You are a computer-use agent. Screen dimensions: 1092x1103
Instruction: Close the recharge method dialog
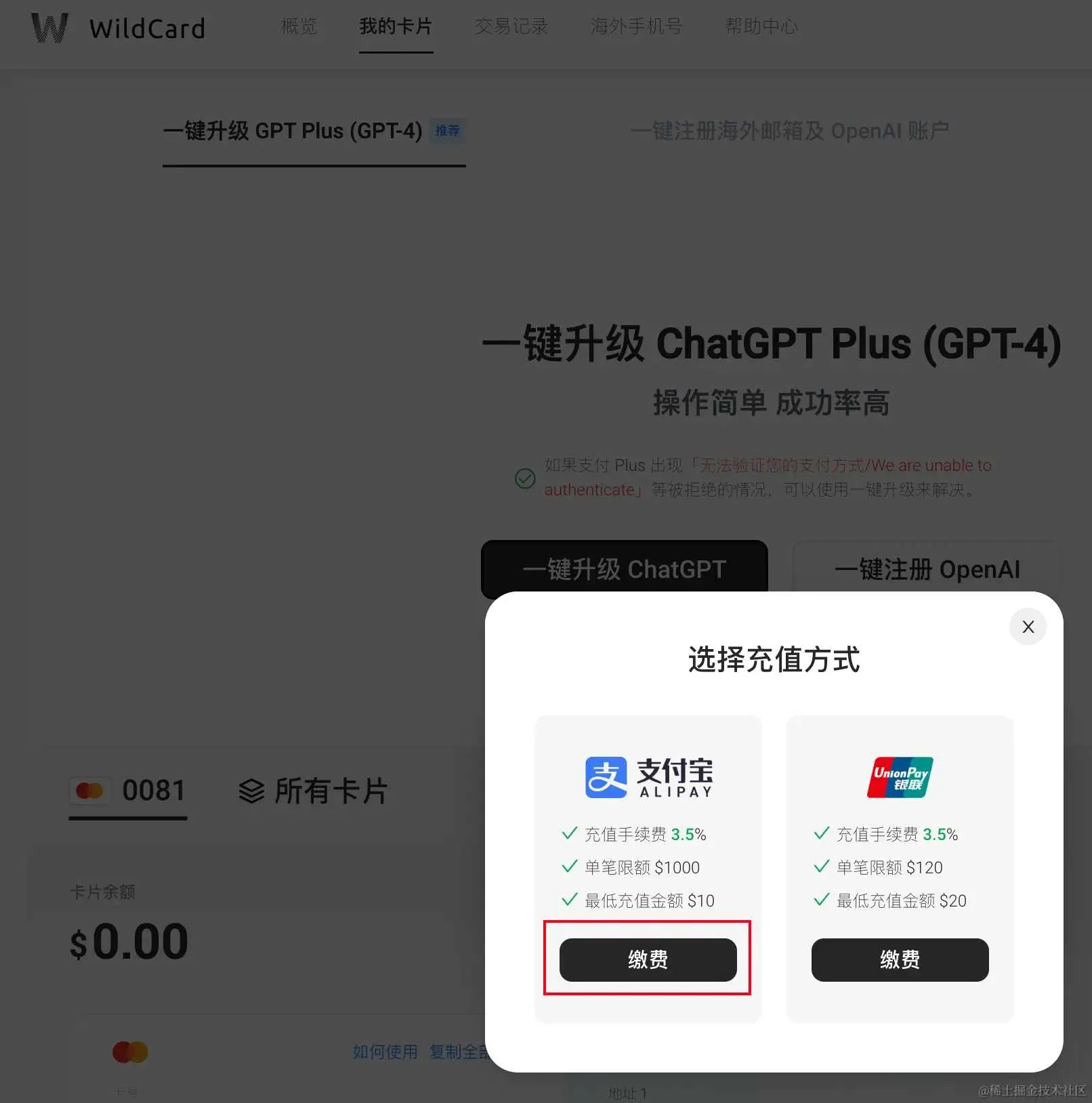coord(1028,627)
